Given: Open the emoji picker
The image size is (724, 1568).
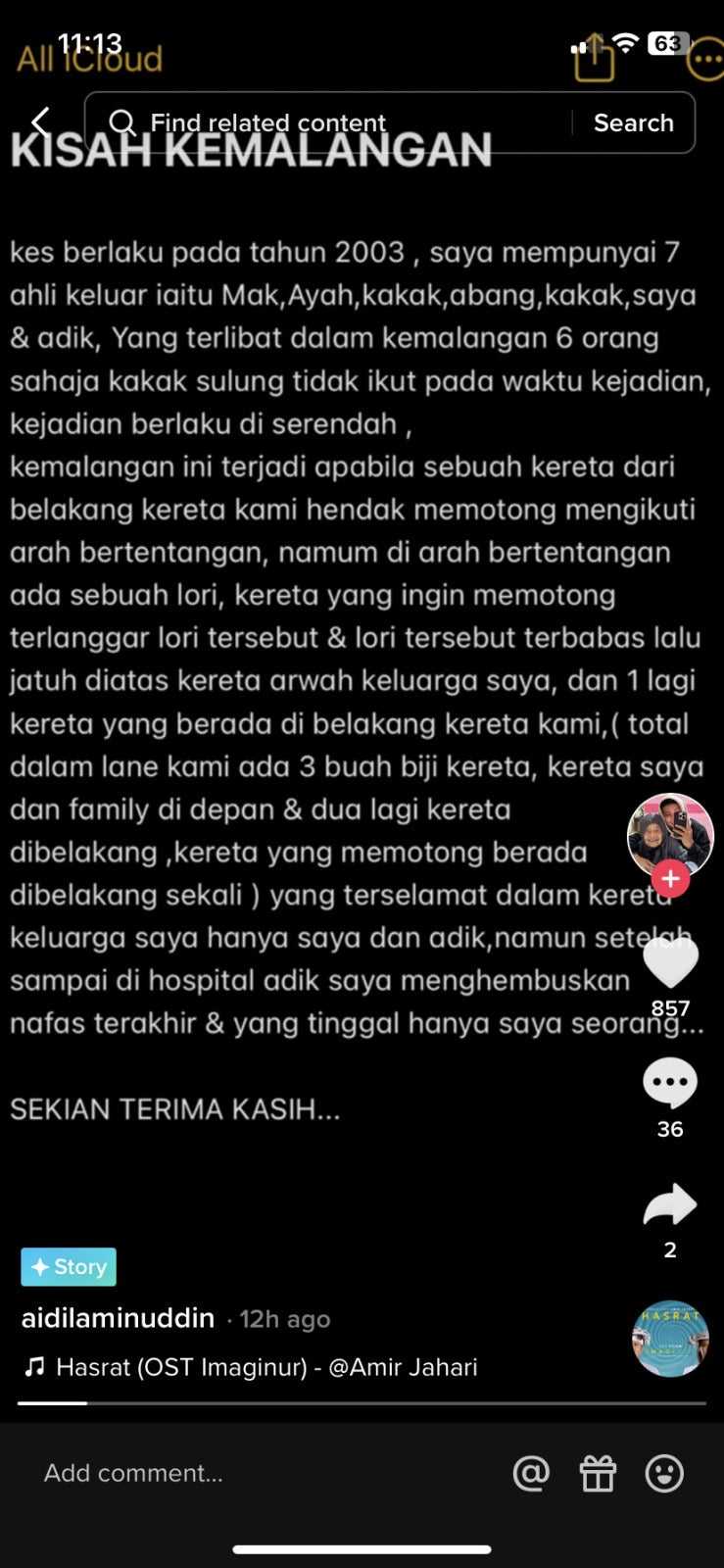Looking at the screenshot, I should [x=664, y=1473].
